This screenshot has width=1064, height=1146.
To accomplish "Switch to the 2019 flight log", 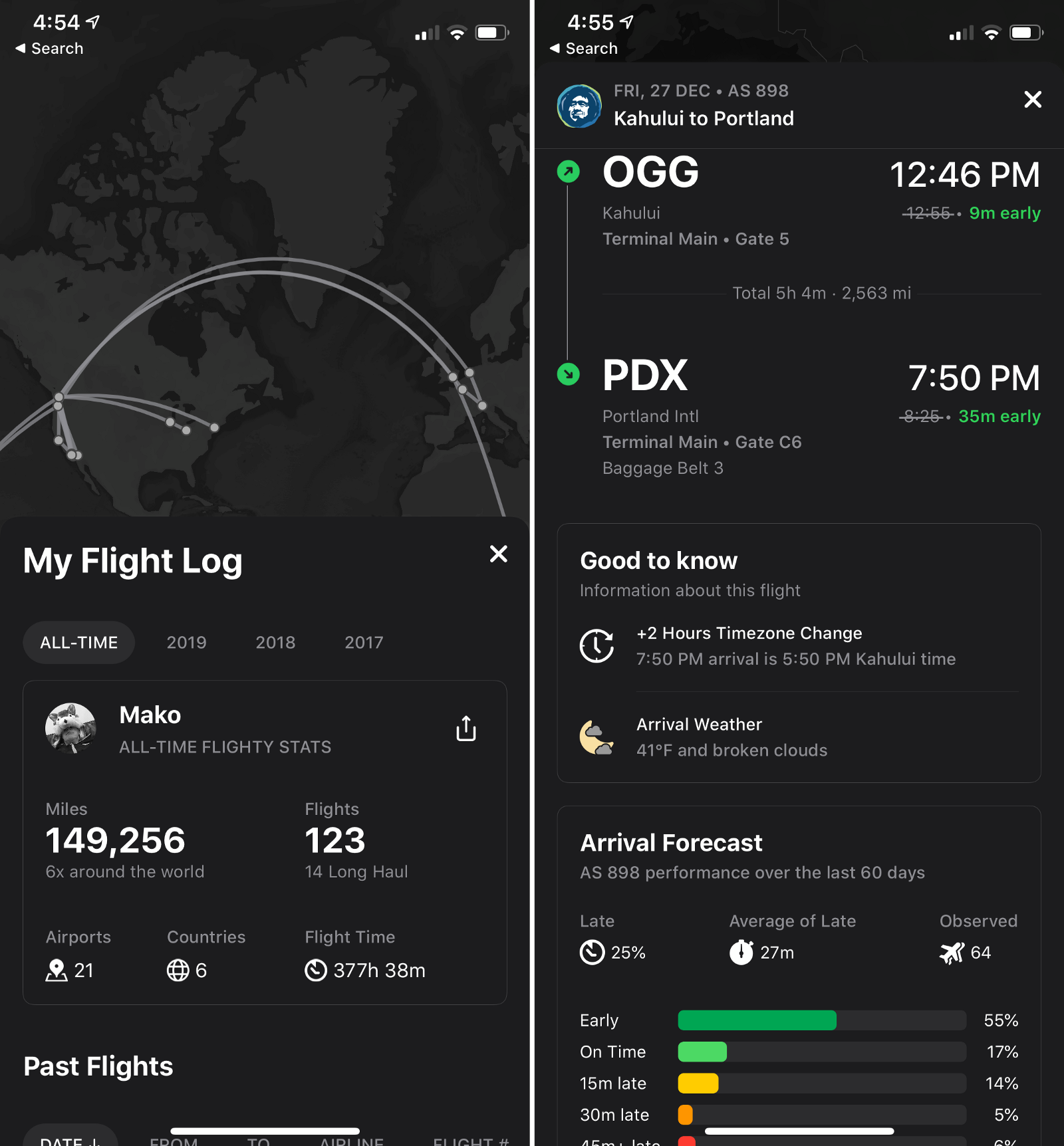I will click(x=186, y=642).
